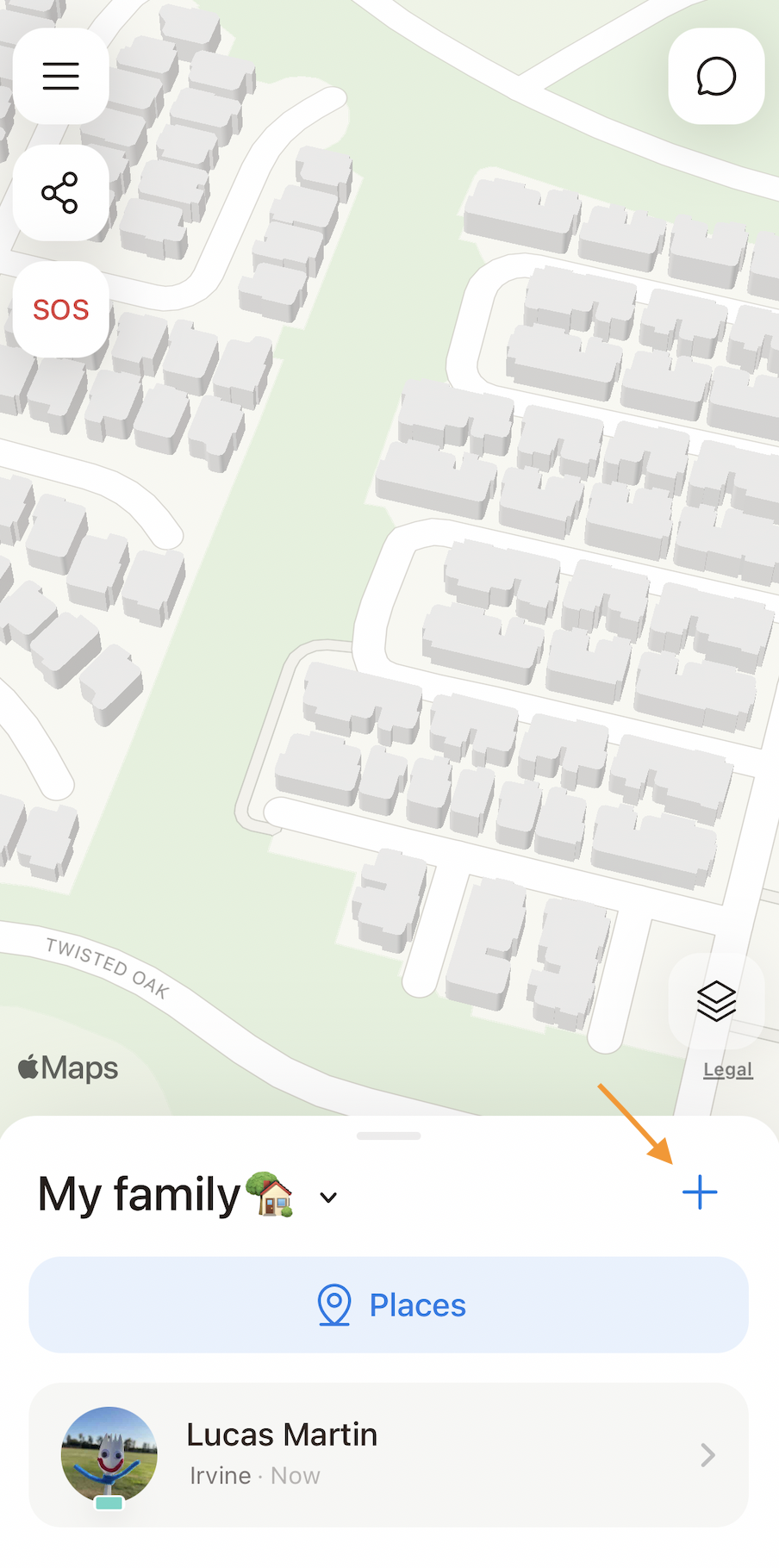Open Places
Screen dimensions: 779x1568
(x=389, y=1304)
